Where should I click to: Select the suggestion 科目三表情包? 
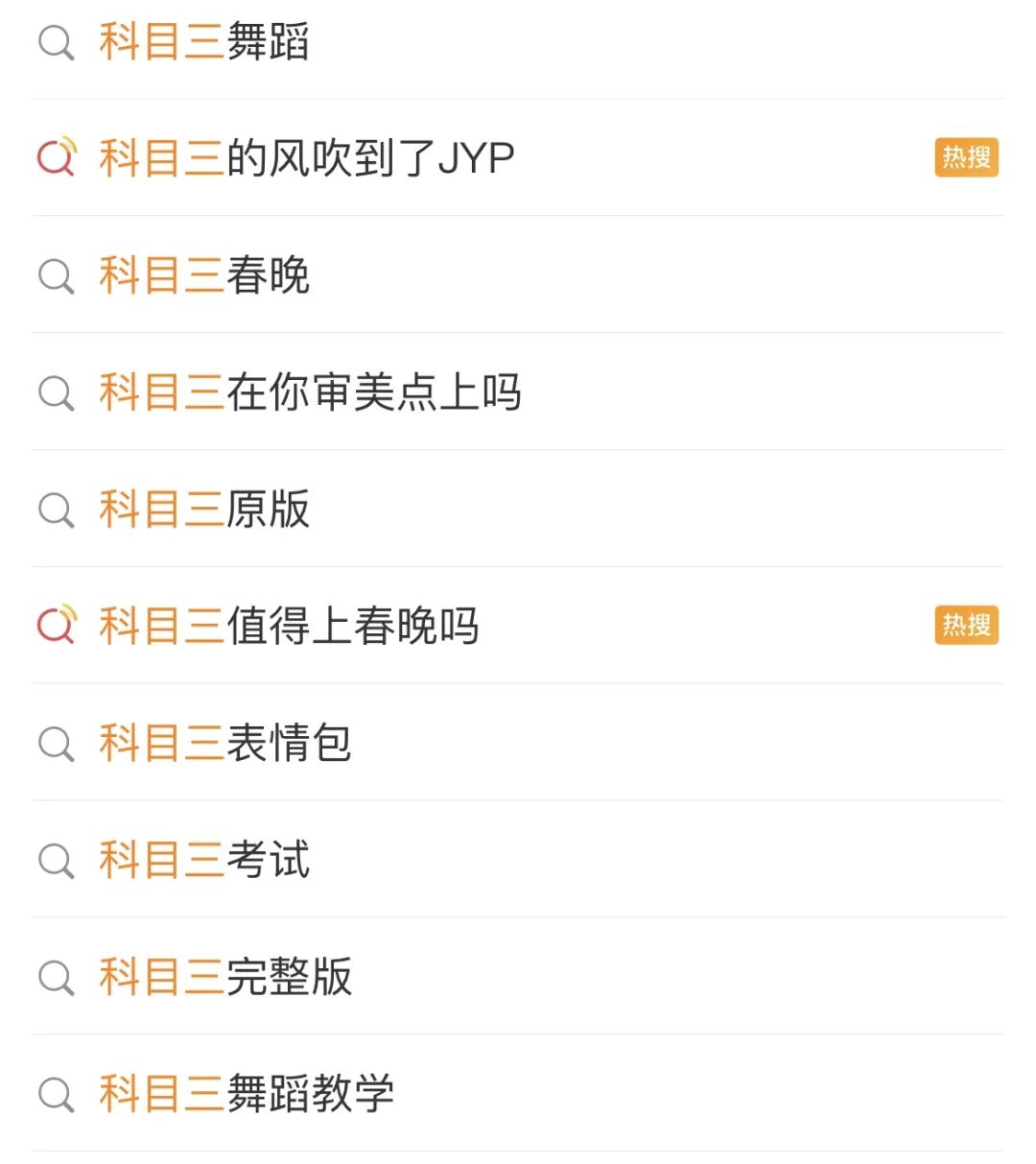[x=225, y=744]
